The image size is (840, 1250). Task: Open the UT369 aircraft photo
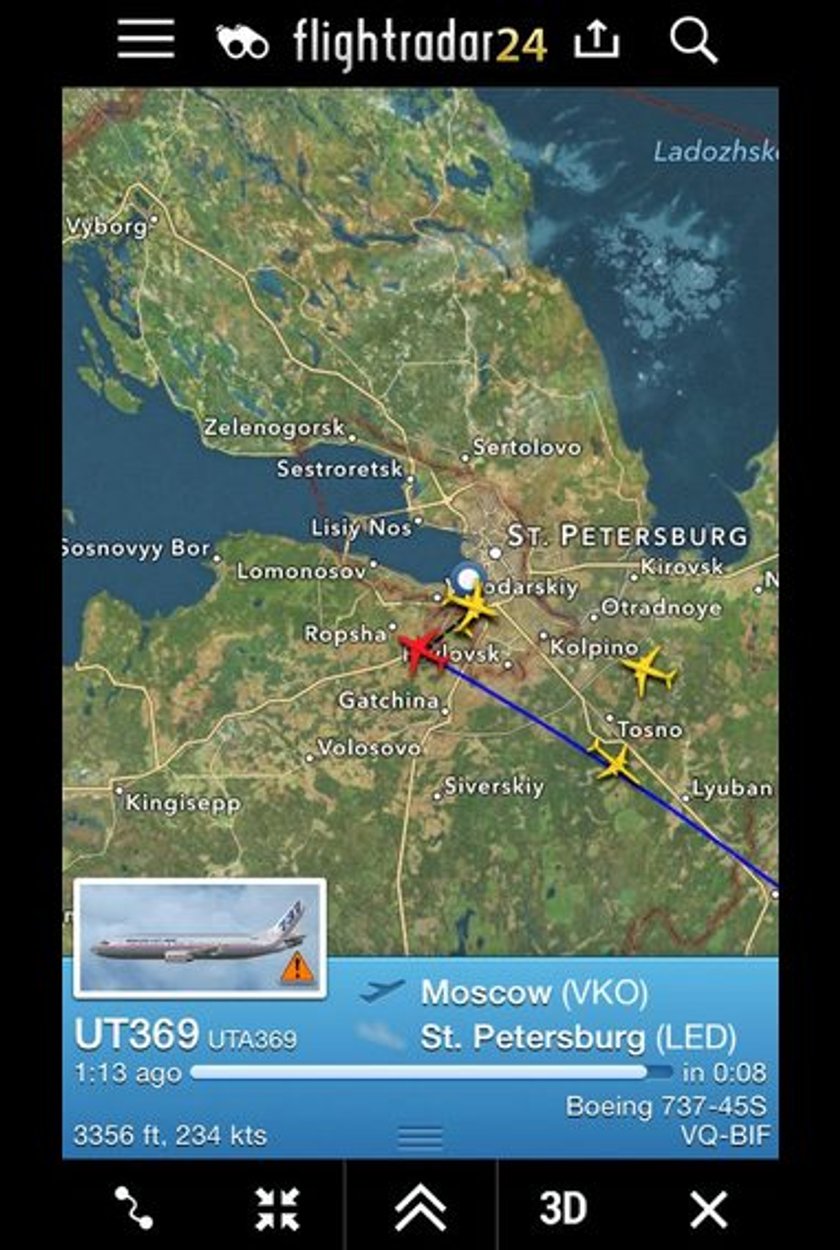(x=200, y=938)
